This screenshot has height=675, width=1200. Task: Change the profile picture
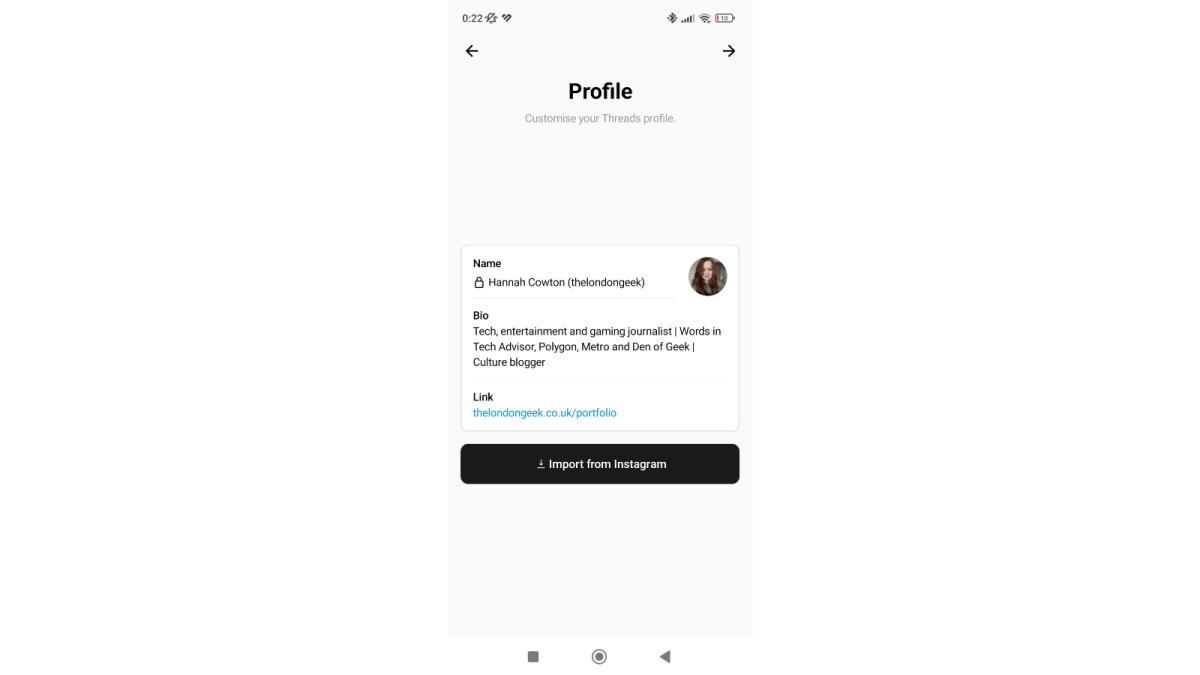(x=707, y=277)
